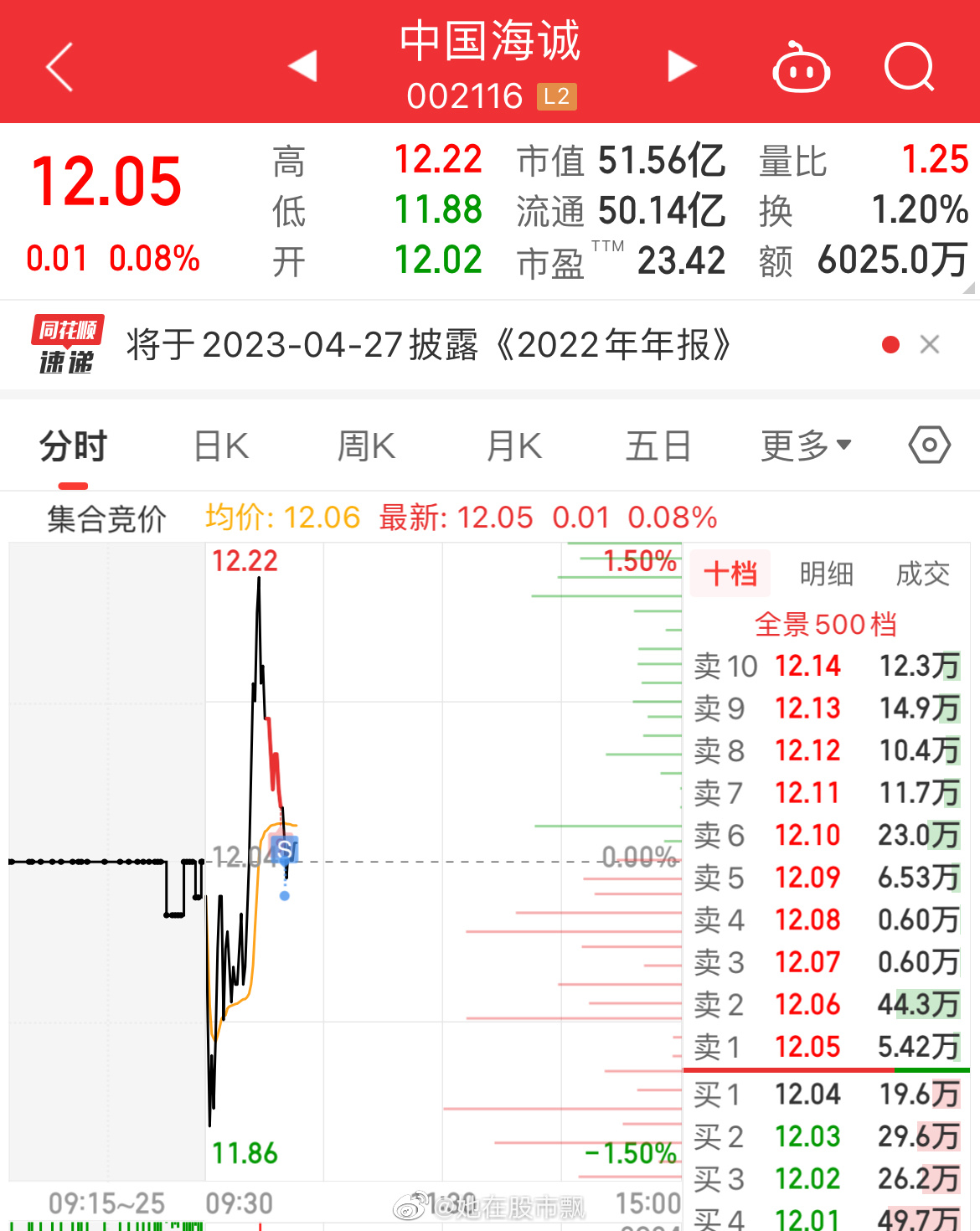980x1231 pixels.
Task: Dismiss the annual report notice banner
Action: pyautogui.click(x=930, y=344)
